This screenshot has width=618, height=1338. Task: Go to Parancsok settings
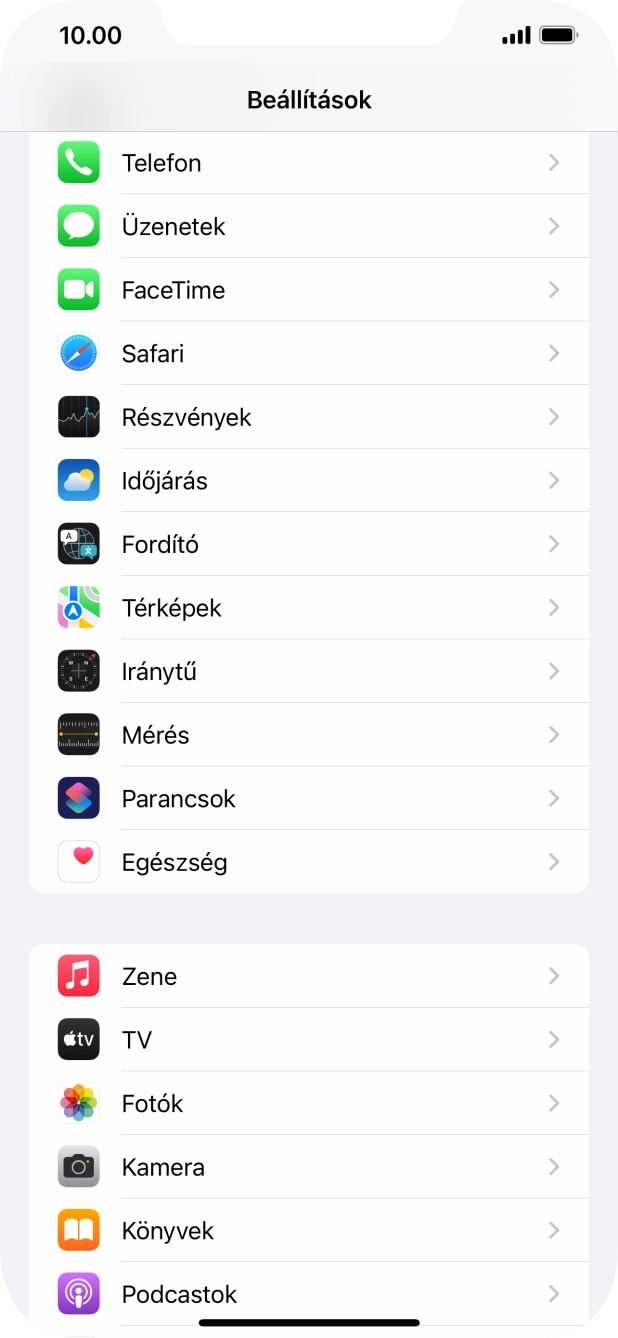click(308, 799)
